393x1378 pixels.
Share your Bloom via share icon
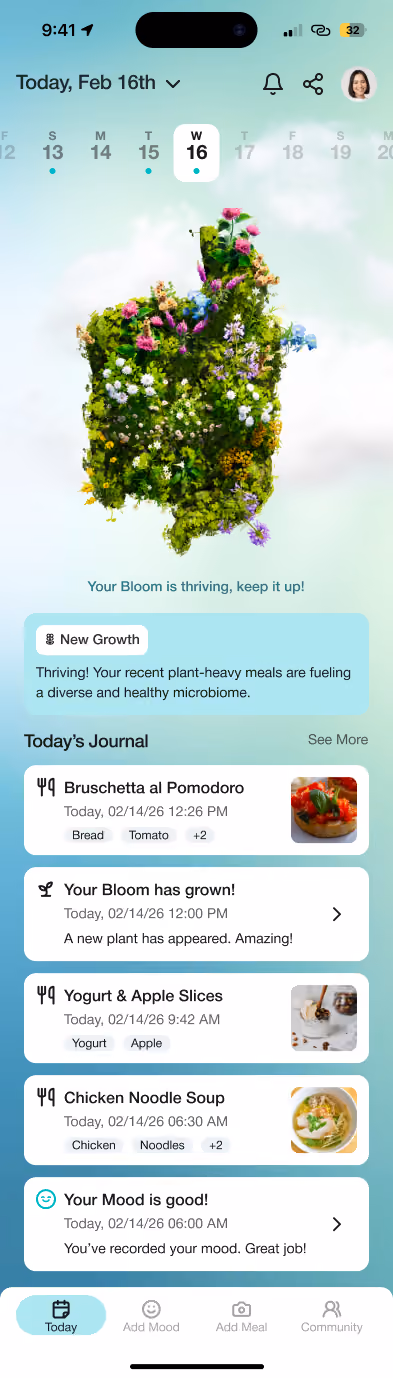[313, 84]
